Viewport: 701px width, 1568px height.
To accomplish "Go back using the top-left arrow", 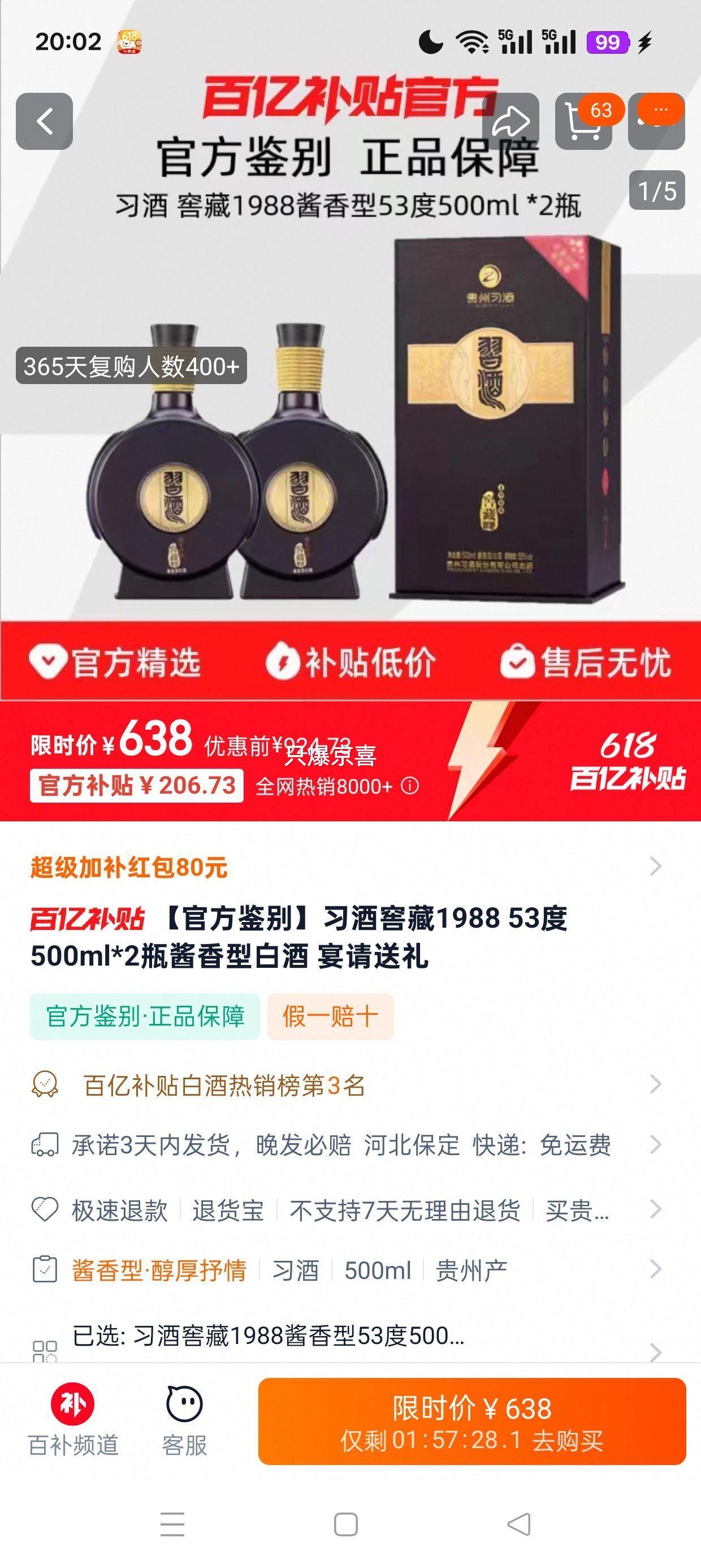I will coord(45,121).
